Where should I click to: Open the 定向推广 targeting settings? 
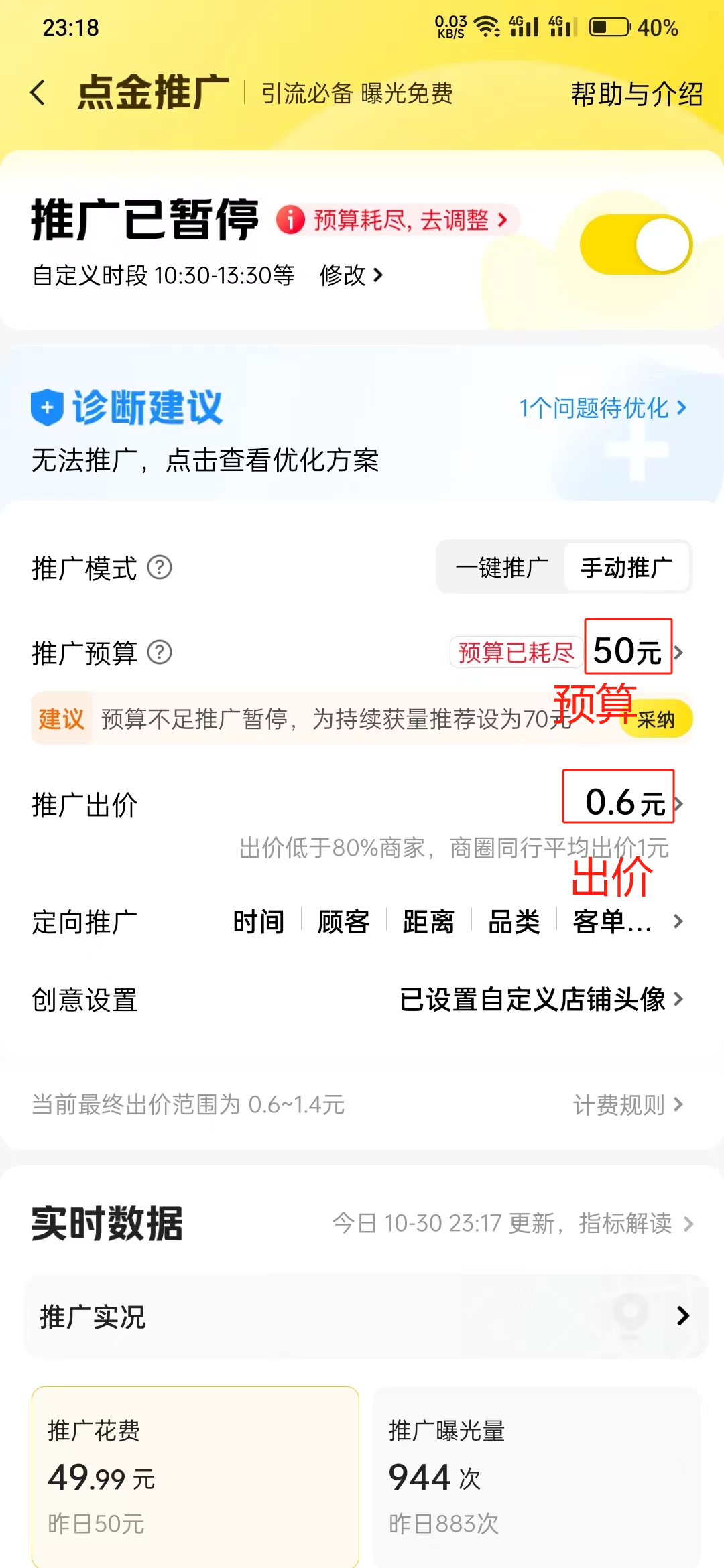click(456, 922)
